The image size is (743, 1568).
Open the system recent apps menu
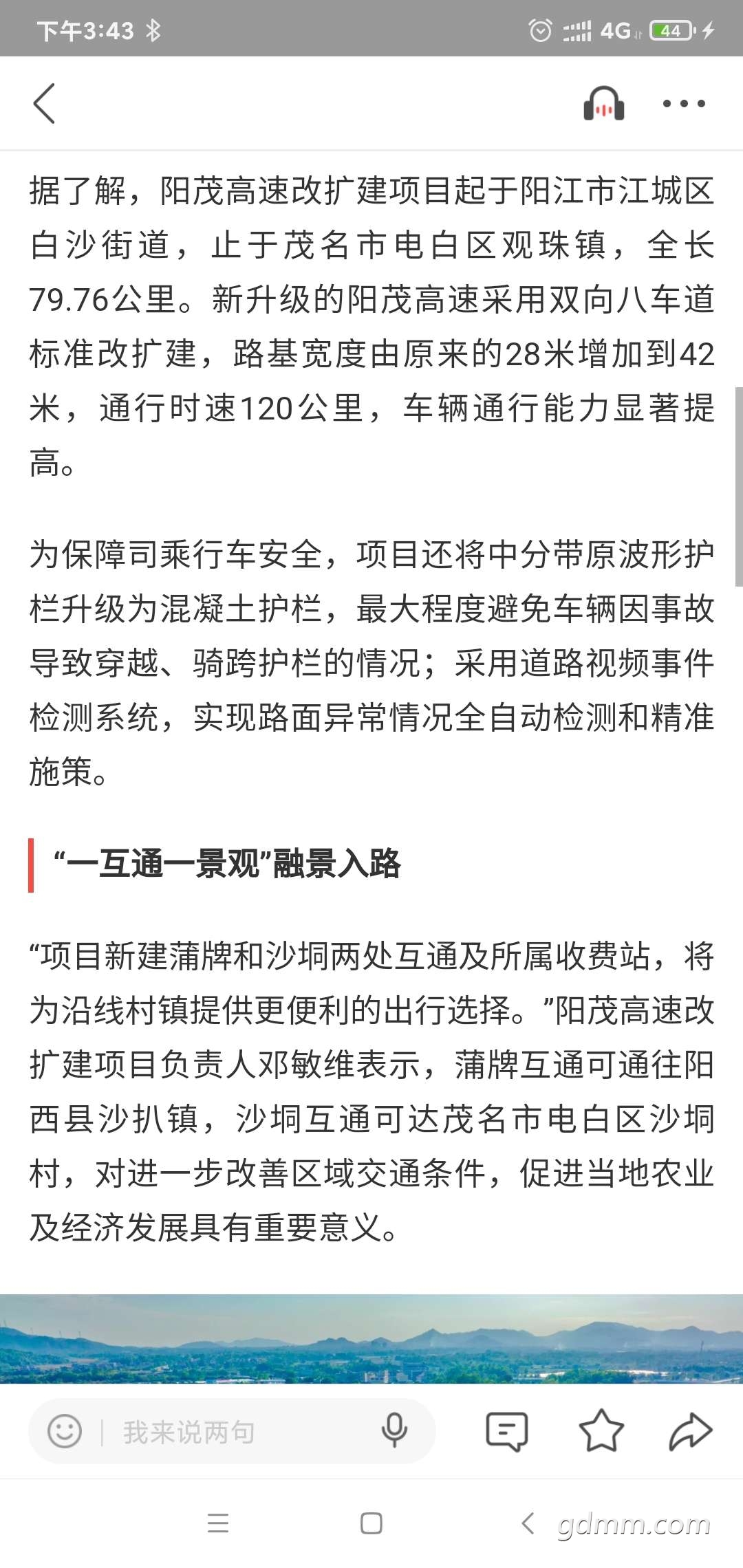[x=218, y=1523]
